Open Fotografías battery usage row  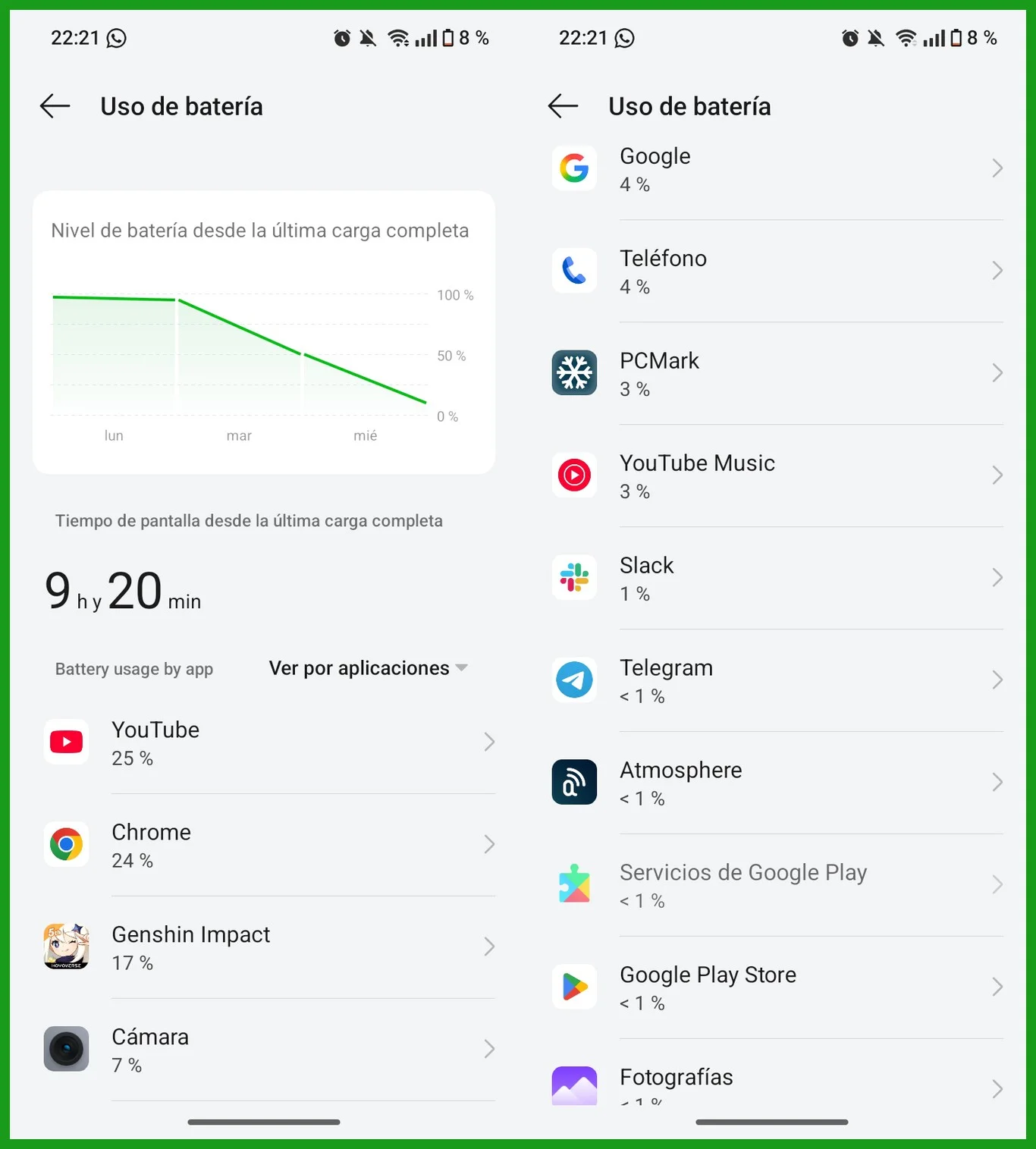click(774, 1085)
